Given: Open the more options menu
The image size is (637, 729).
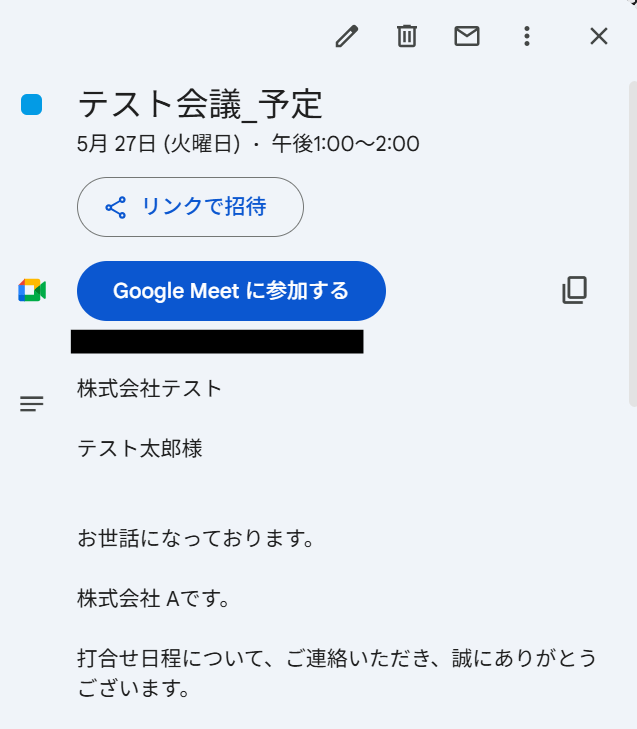Looking at the screenshot, I should 527,37.
